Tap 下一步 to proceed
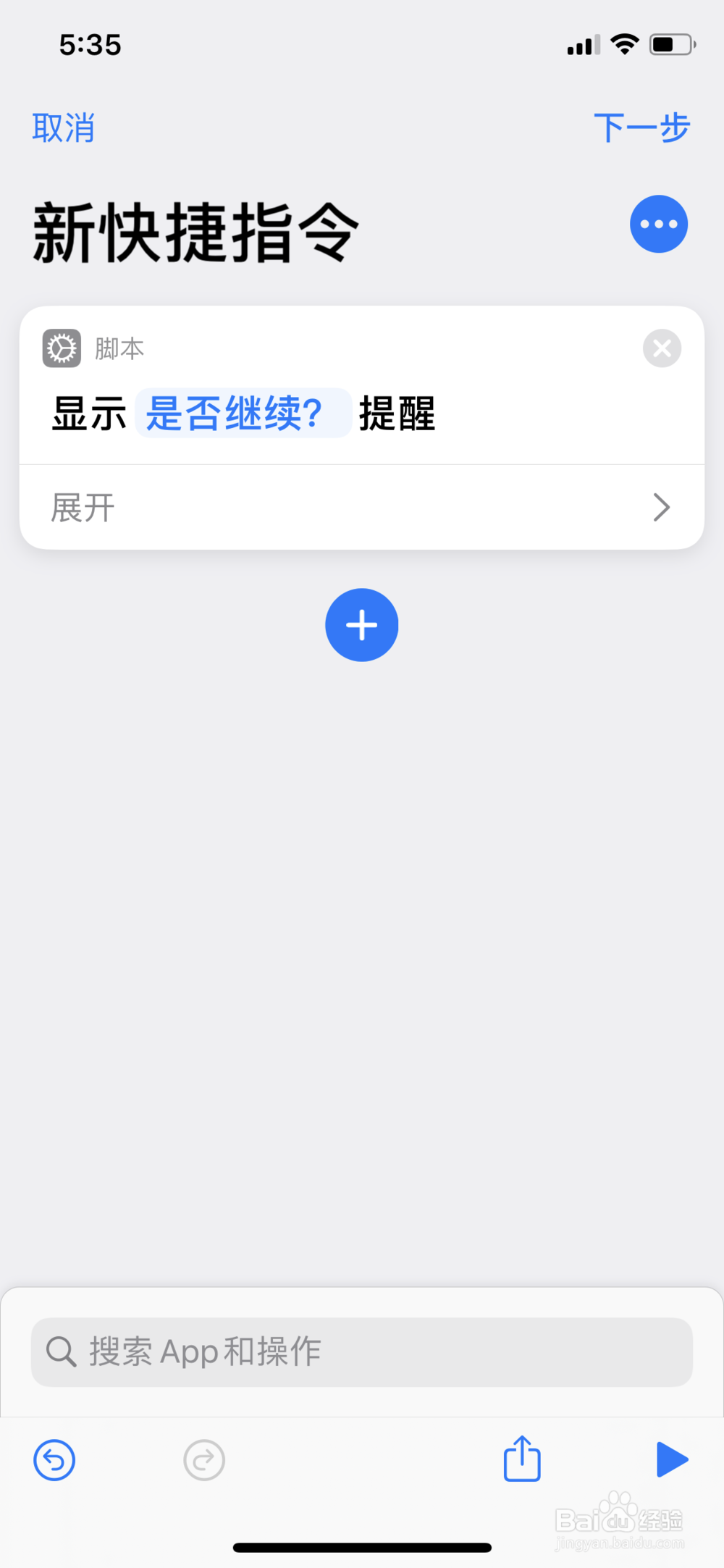The image size is (724, 1568). tap(641, 127)
